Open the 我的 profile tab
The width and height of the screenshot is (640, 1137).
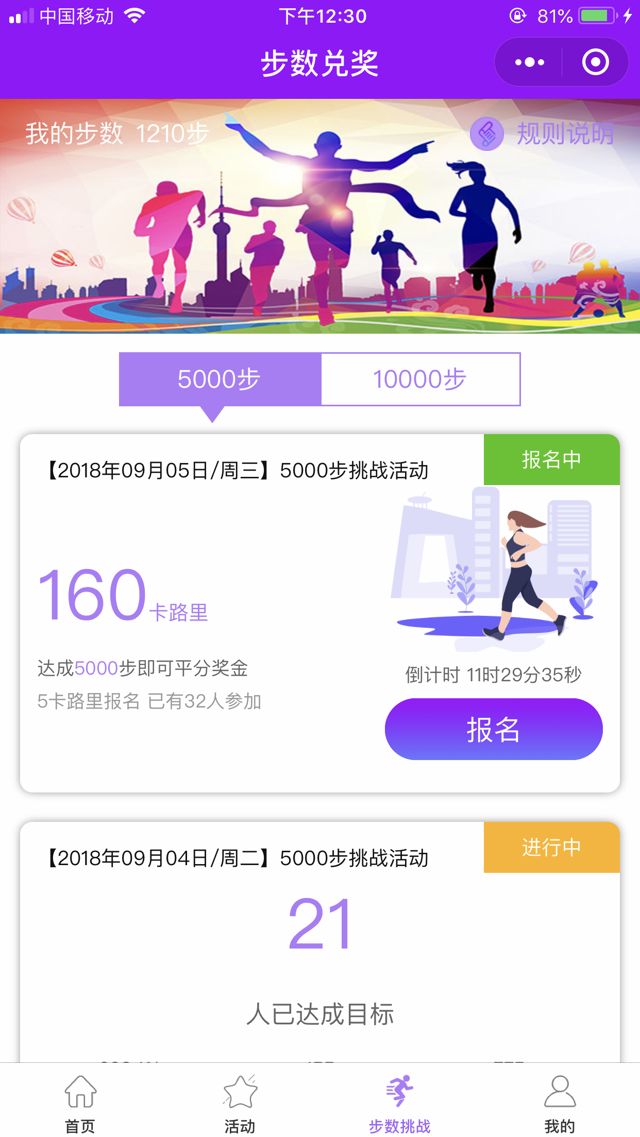(x=560, y=1103)
